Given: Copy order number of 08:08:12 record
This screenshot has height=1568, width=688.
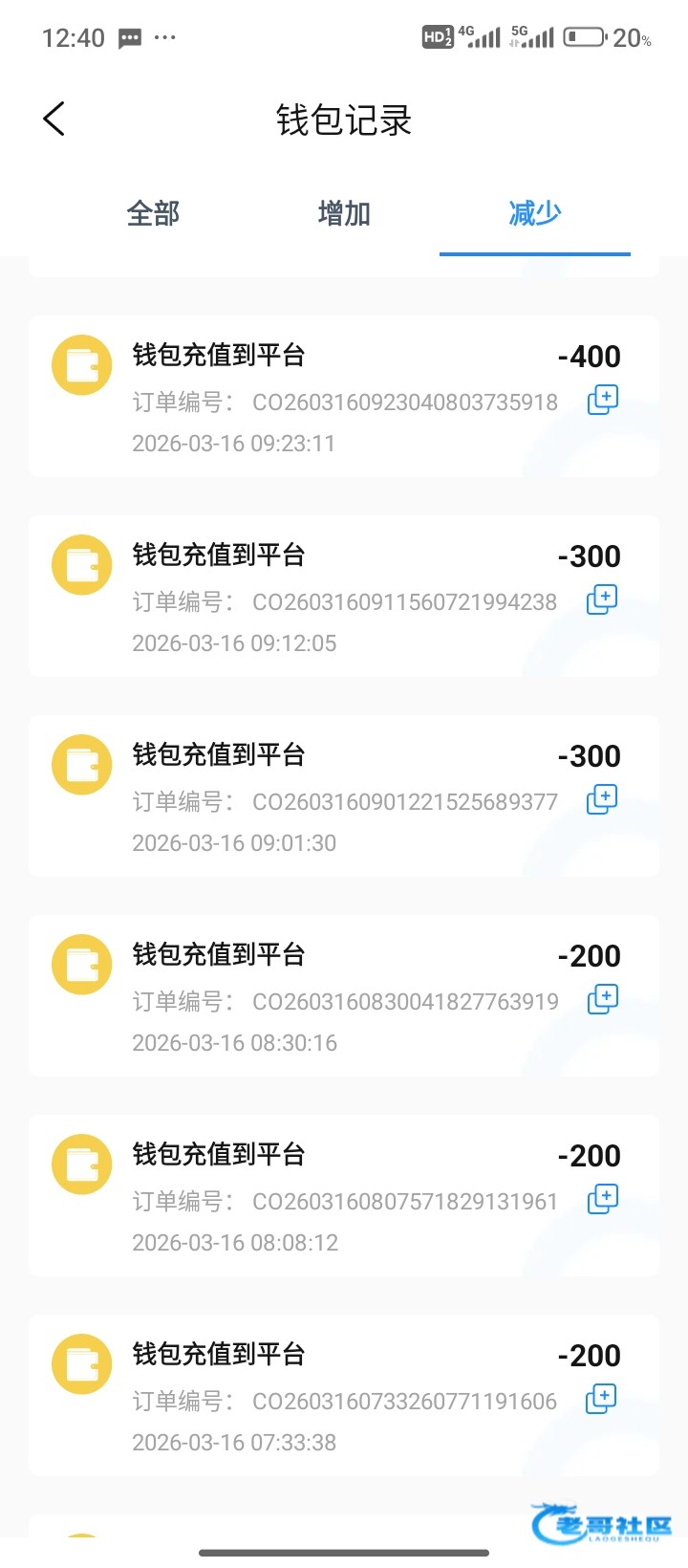Looking at the screenshot, I should (x=602, y=1199).
